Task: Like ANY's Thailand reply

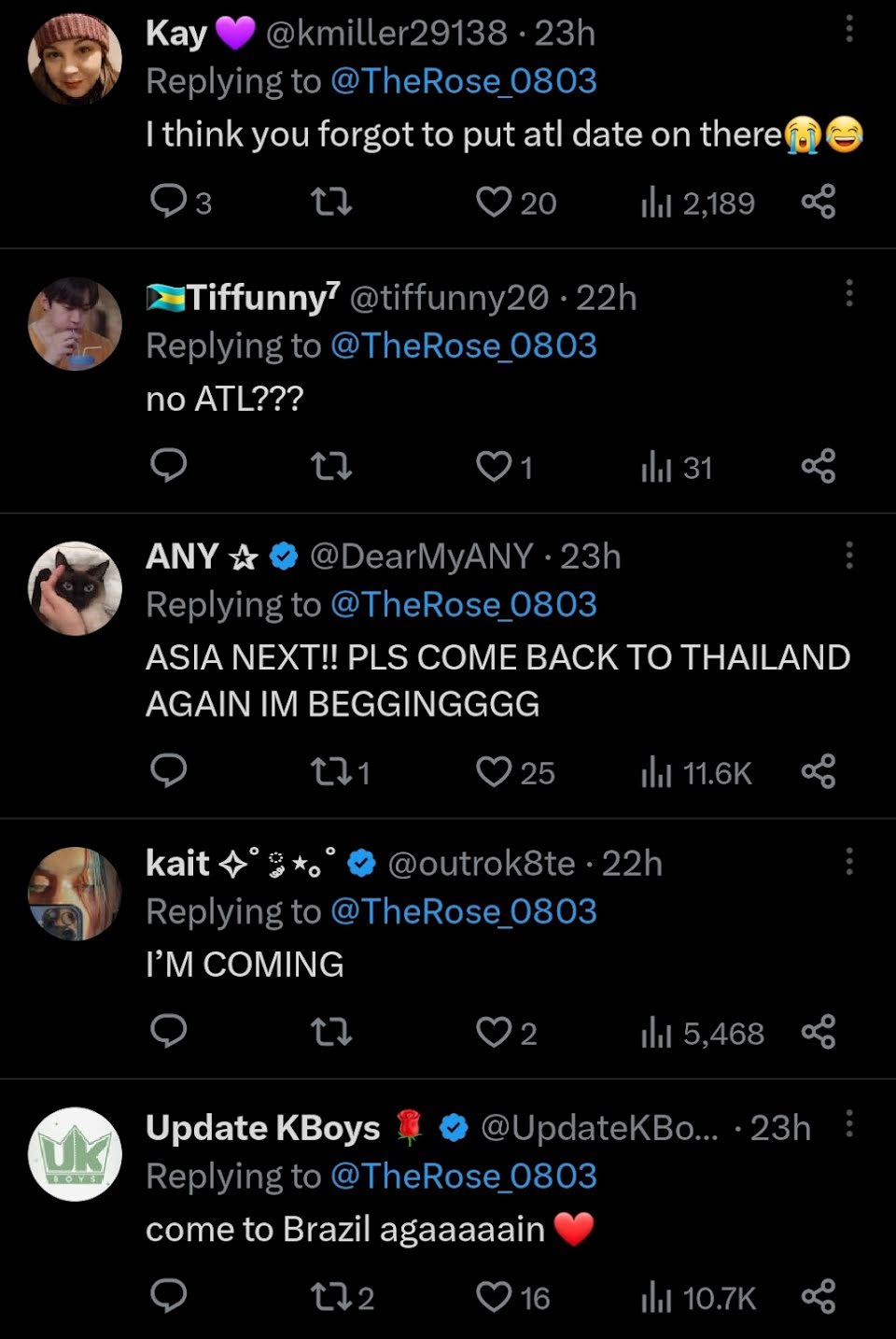Action: pos(494,772)
